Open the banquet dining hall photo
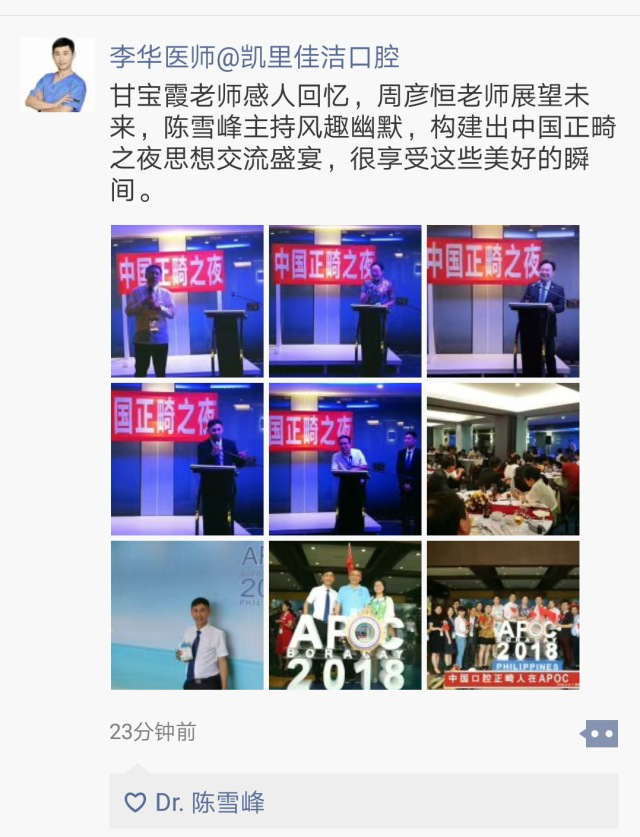The width and height of the screenshot is (640, 837). coord(503,459)
